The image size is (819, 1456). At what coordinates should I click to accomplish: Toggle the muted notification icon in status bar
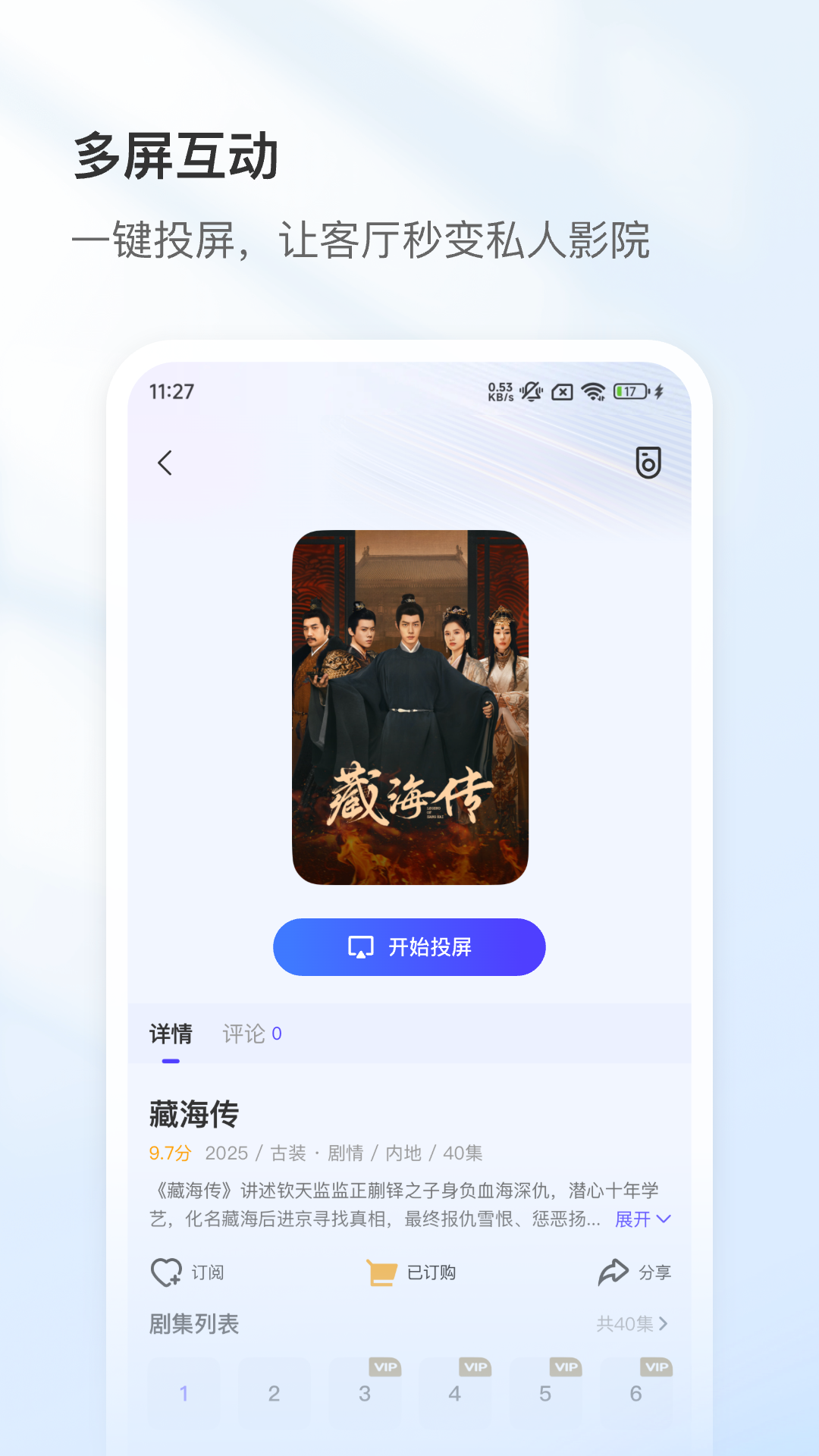[x=532, y=393]
